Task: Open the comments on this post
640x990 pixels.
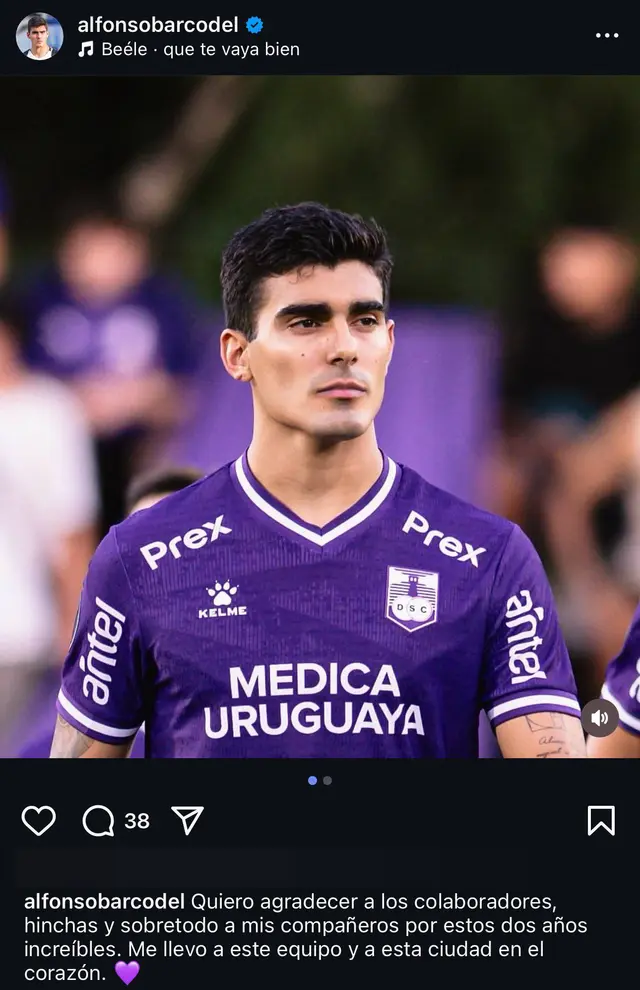Action: point(100,821)
